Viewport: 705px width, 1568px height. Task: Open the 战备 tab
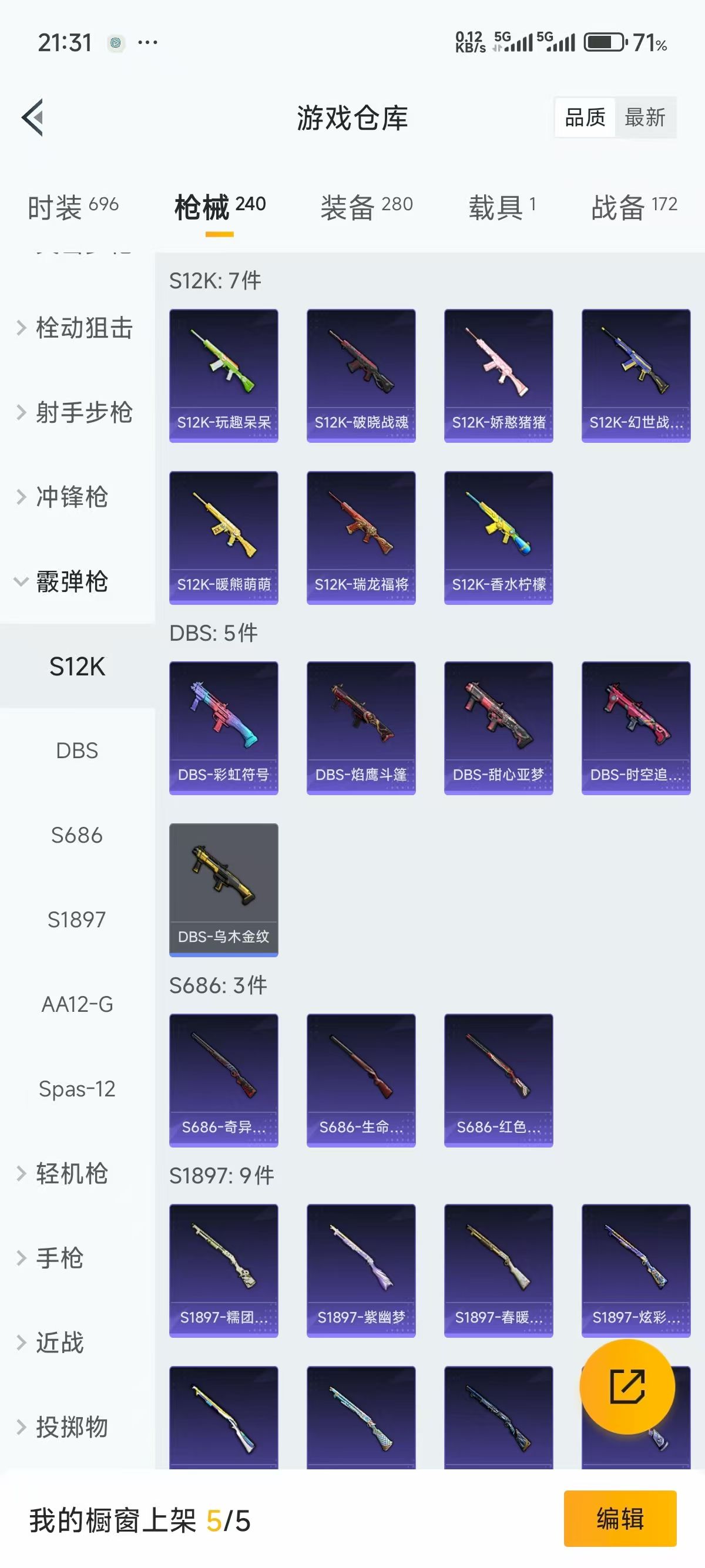click(x=634, y=207)
